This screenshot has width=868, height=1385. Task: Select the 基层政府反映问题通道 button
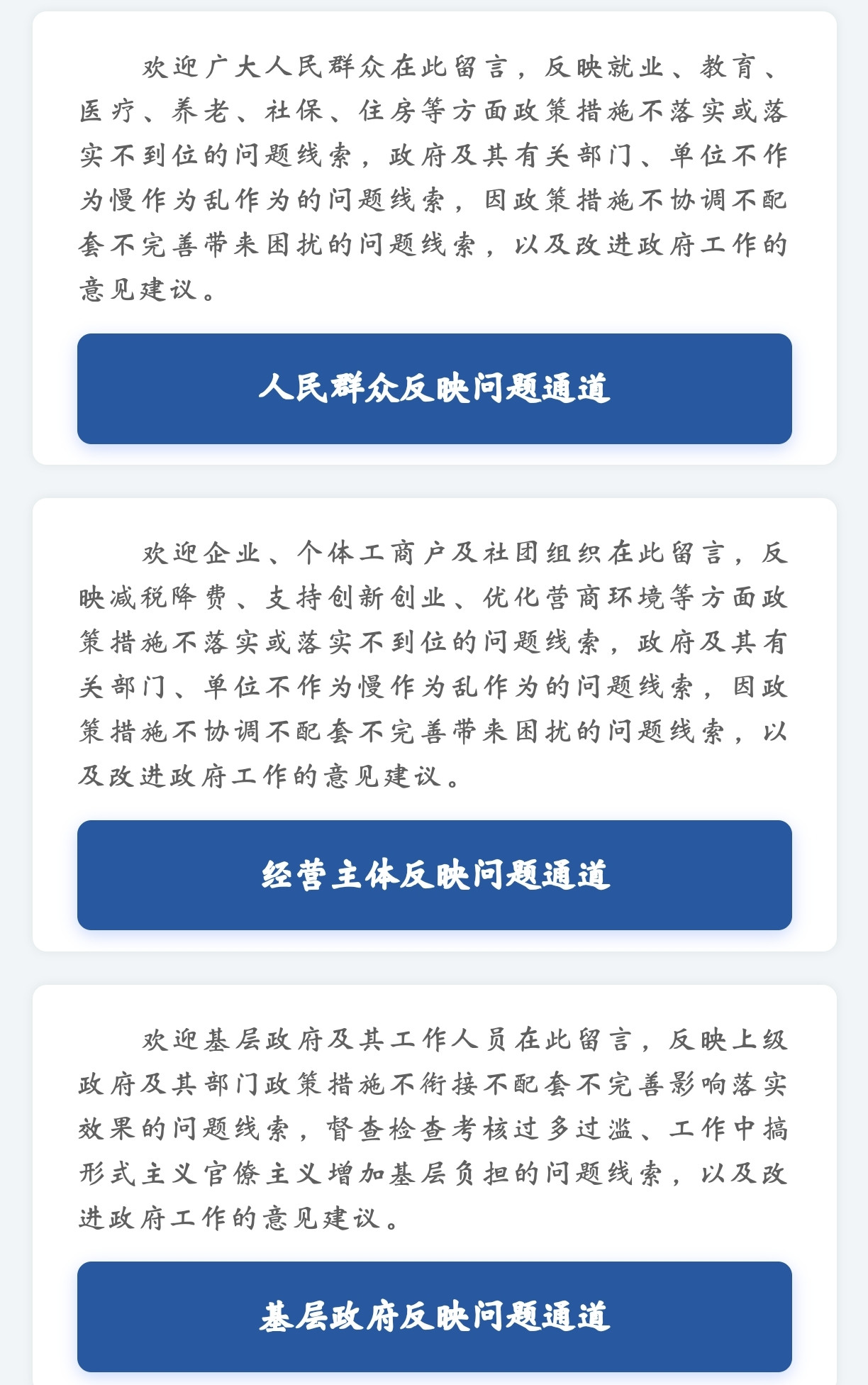434,1316
